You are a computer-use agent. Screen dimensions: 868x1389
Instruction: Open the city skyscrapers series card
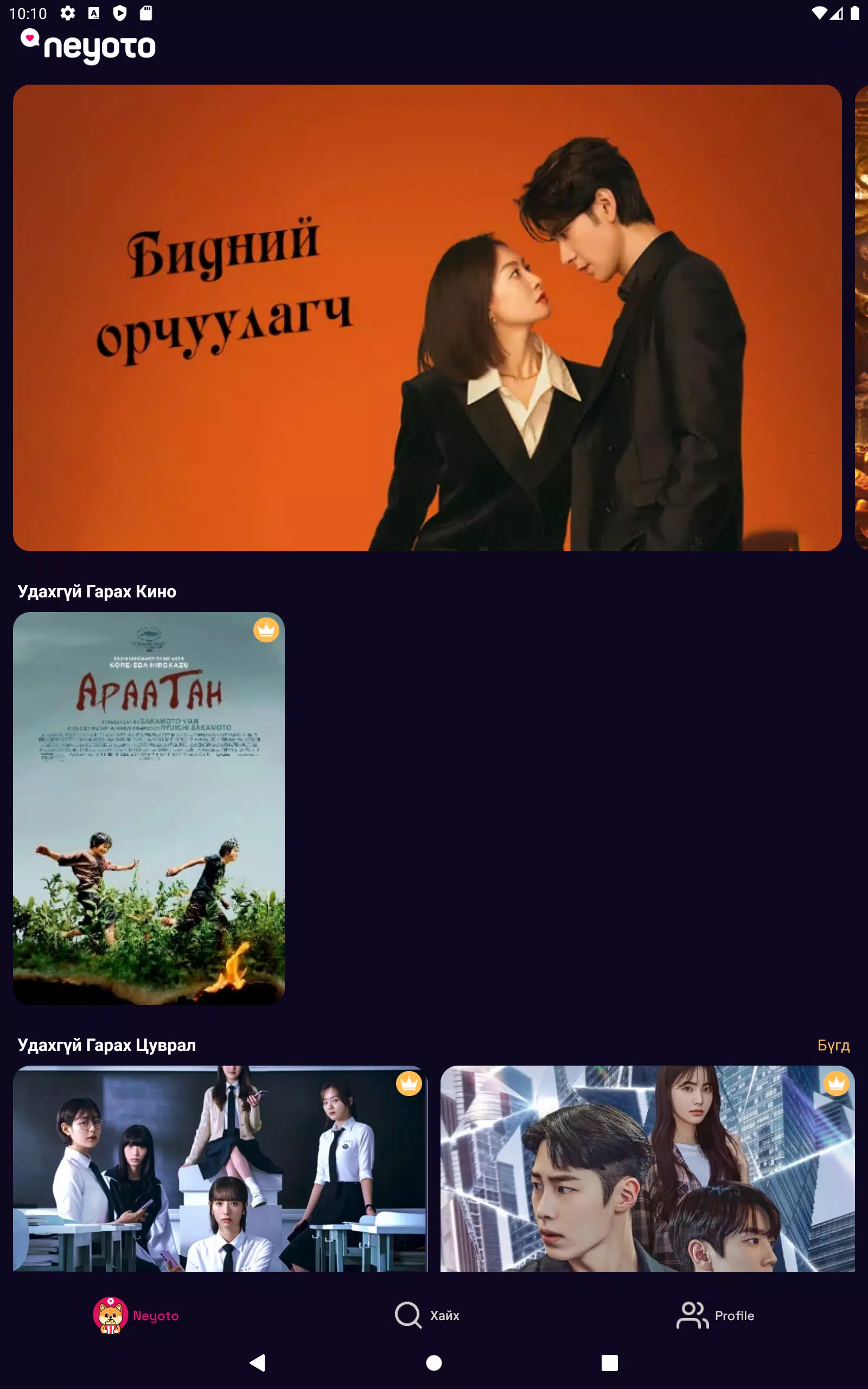point(647,1168)
